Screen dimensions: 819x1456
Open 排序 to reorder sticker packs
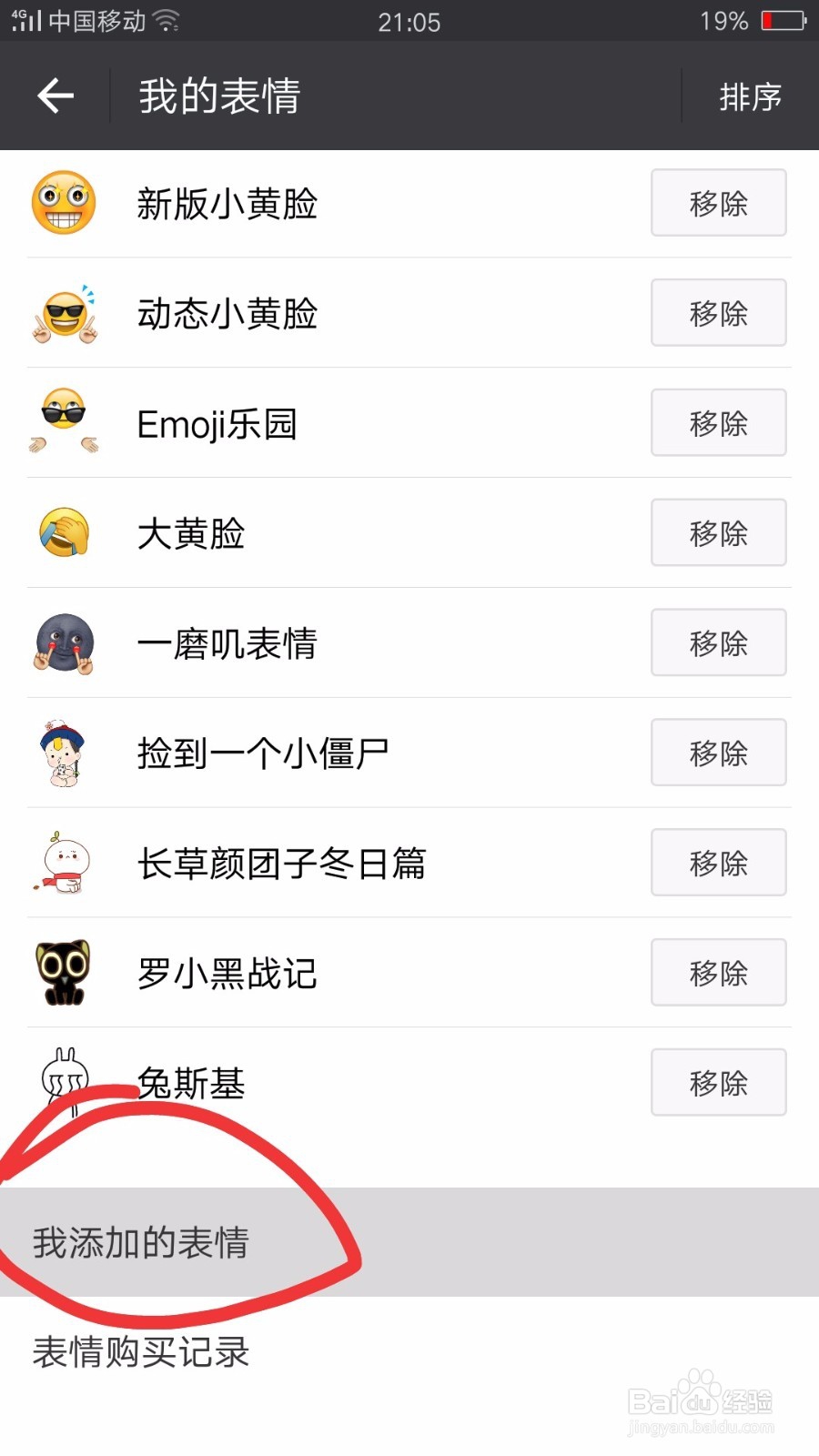point(749,95)
